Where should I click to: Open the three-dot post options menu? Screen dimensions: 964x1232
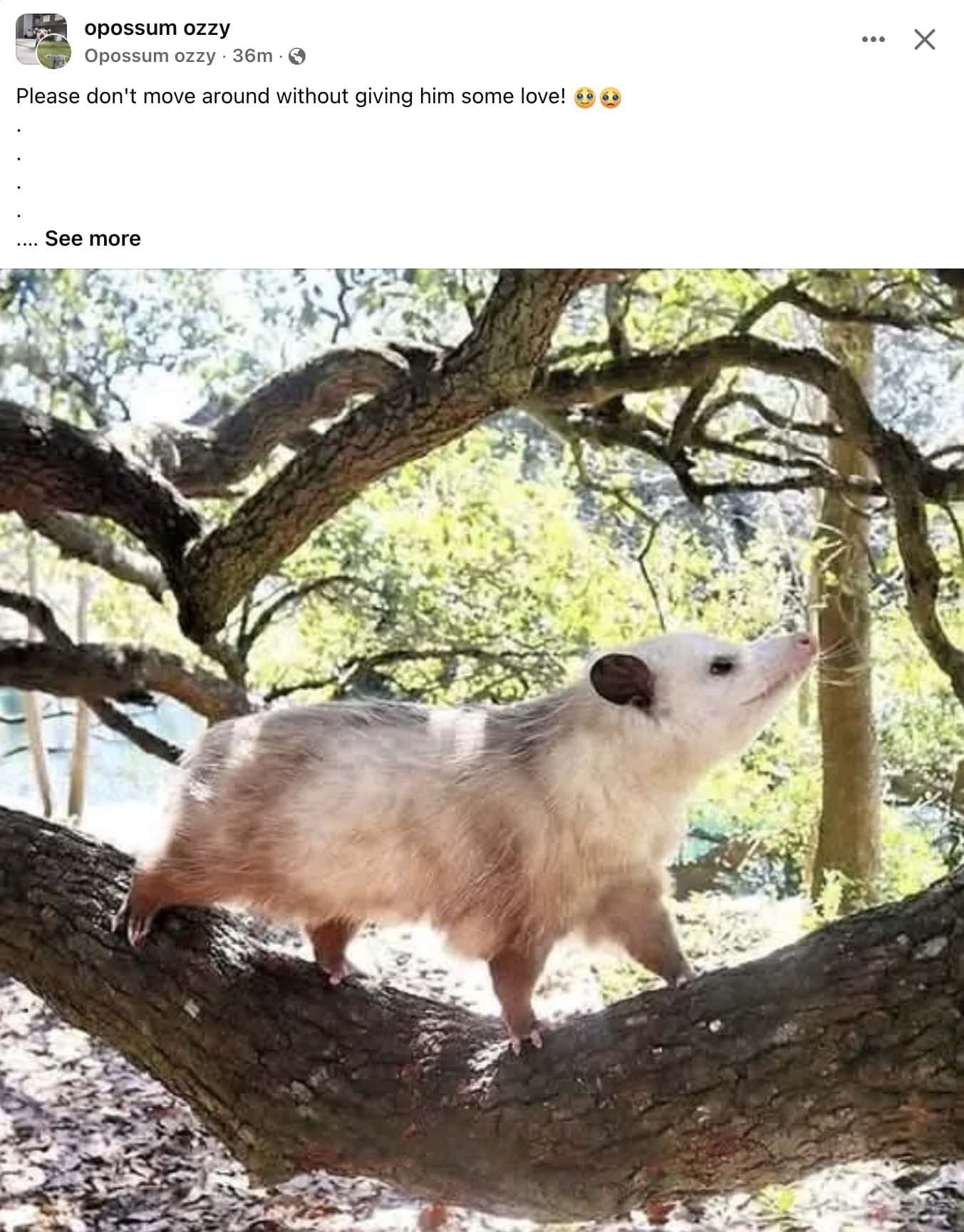873,39
